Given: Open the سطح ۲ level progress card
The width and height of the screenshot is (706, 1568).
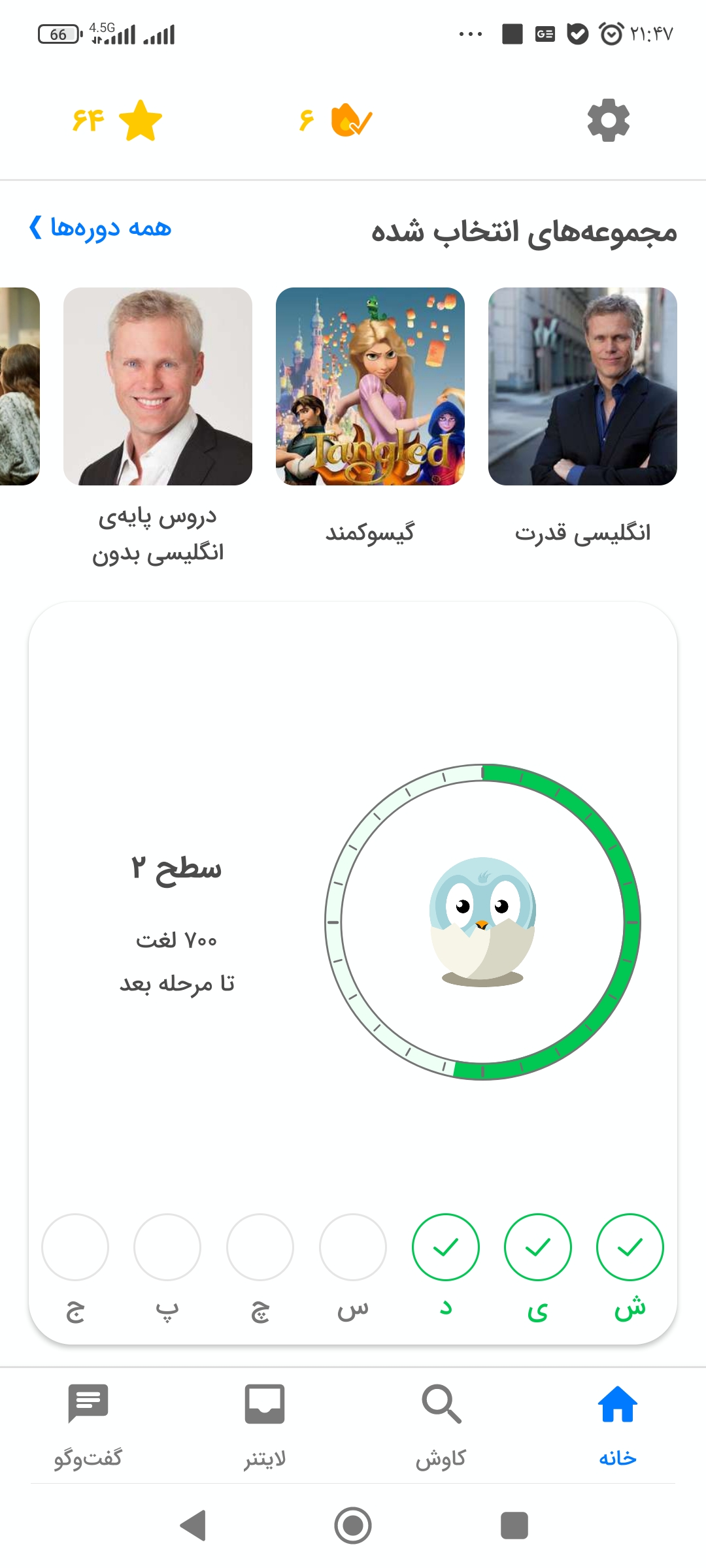Looking at the screenshot, I should pyautogui.click(x=353, y=973).
